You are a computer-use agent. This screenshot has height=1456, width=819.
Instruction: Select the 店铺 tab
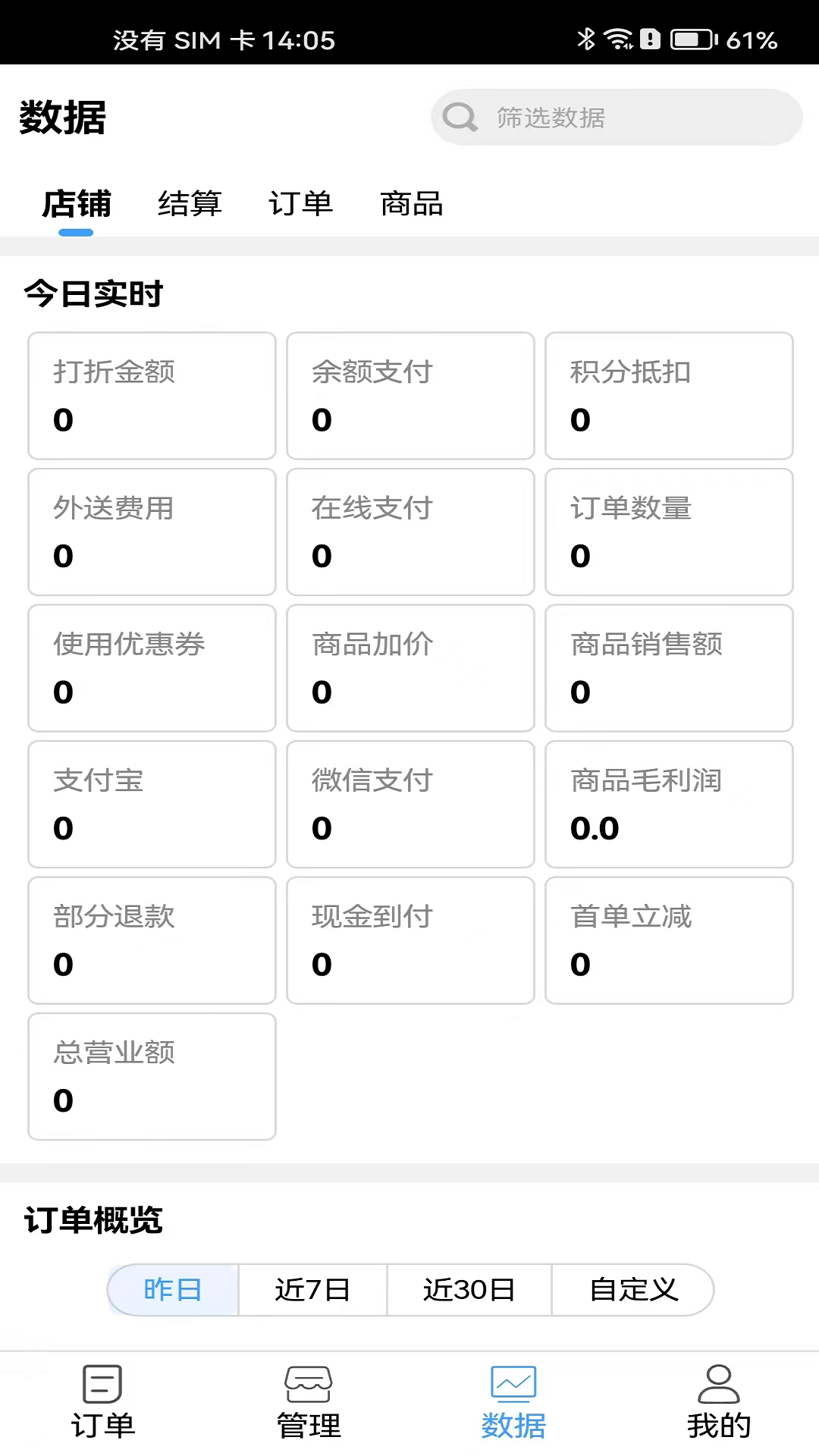(x=76, y=204)
